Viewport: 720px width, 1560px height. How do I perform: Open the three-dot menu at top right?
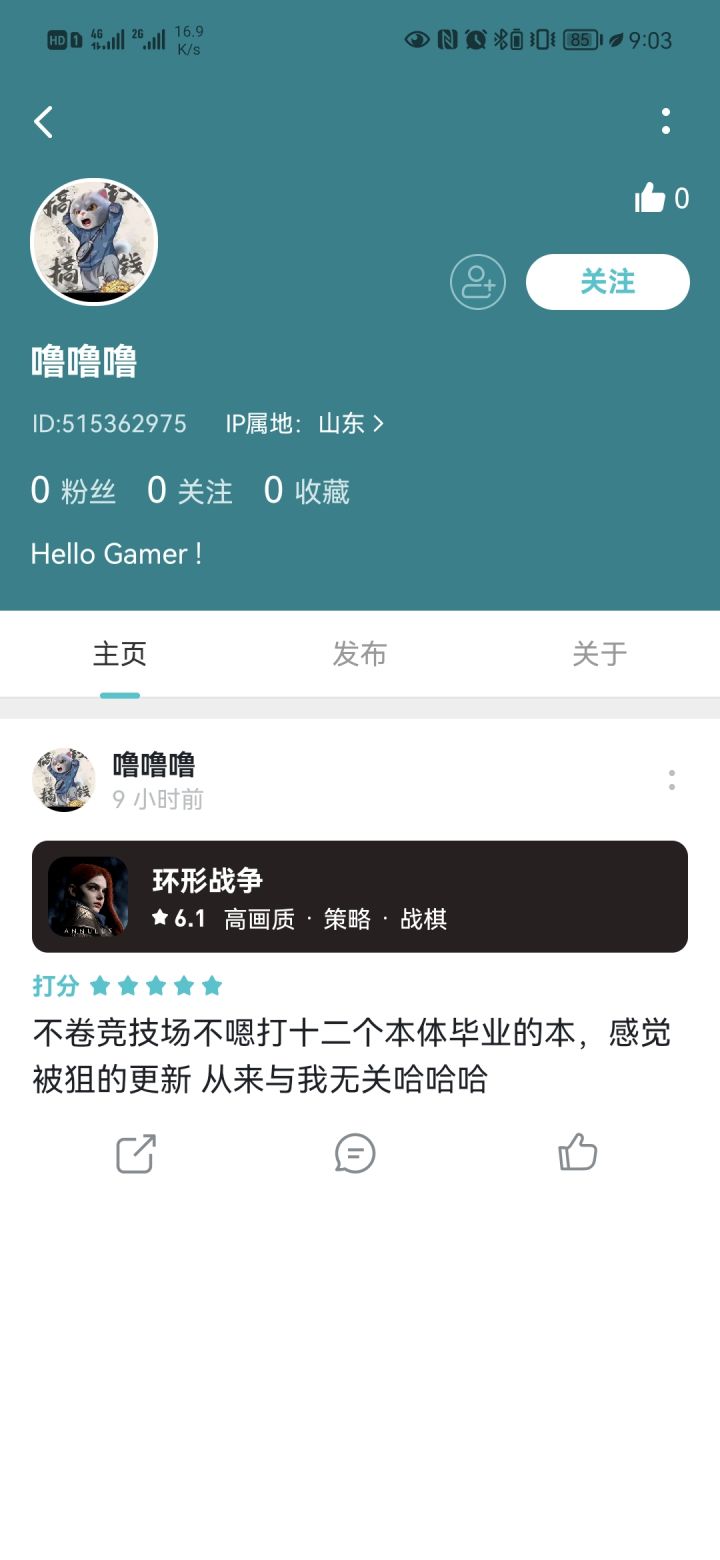(666, 121)
